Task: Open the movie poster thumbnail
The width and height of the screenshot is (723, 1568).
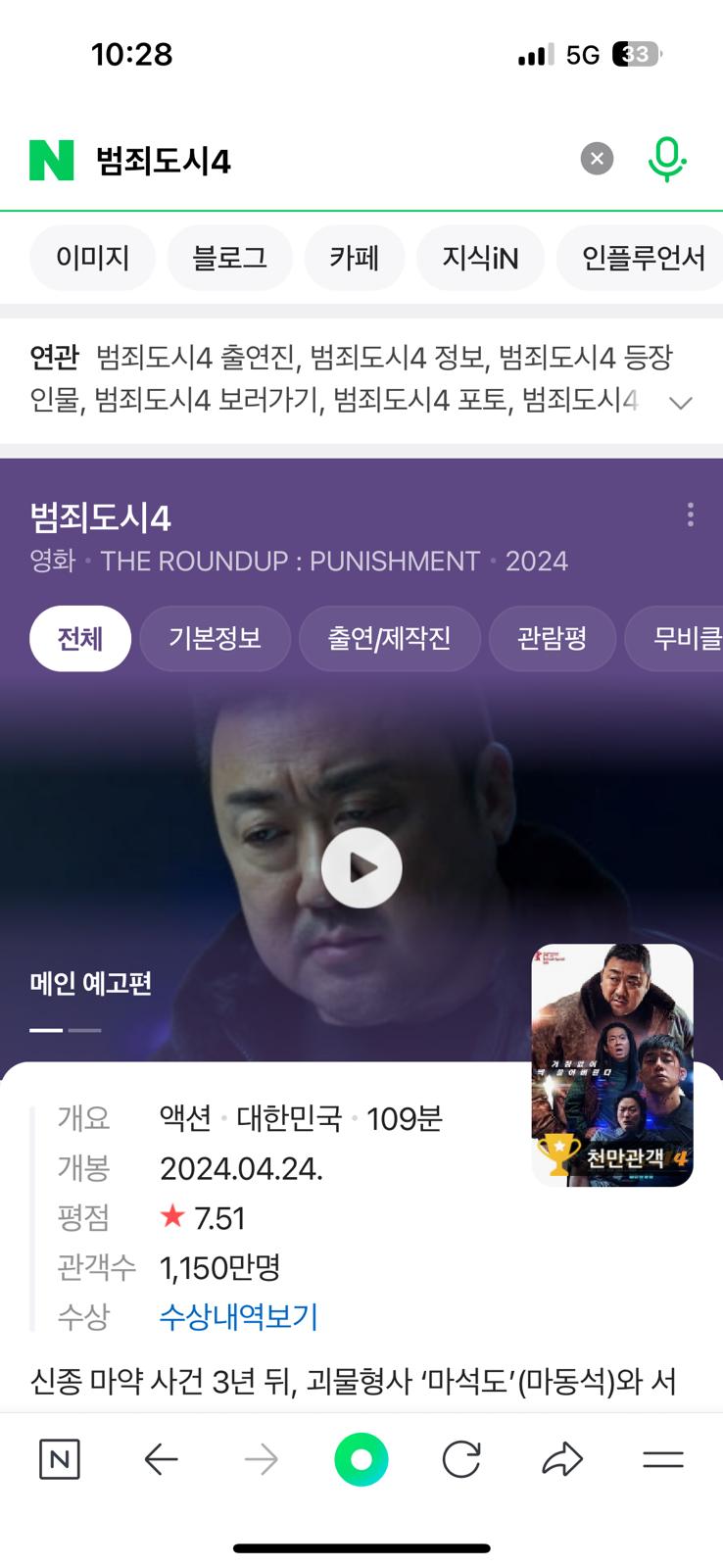Action: pyautogui.click(x=612, y=1065)
